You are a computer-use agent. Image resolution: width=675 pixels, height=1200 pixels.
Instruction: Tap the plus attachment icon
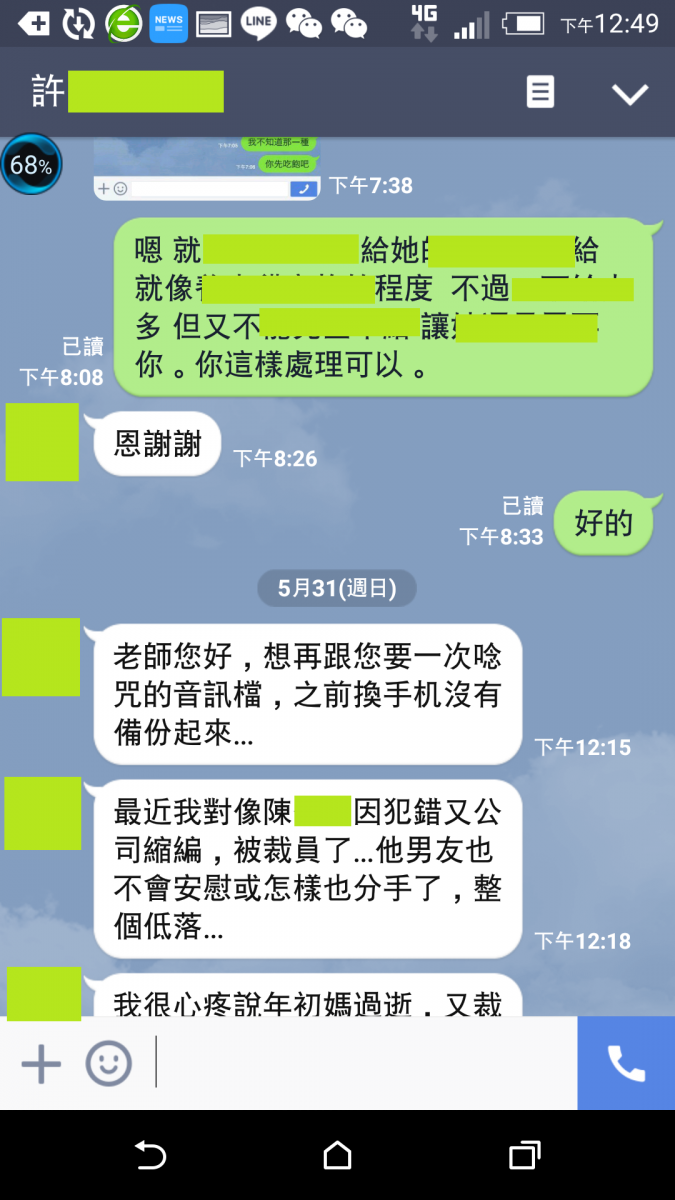point(41,1064)
